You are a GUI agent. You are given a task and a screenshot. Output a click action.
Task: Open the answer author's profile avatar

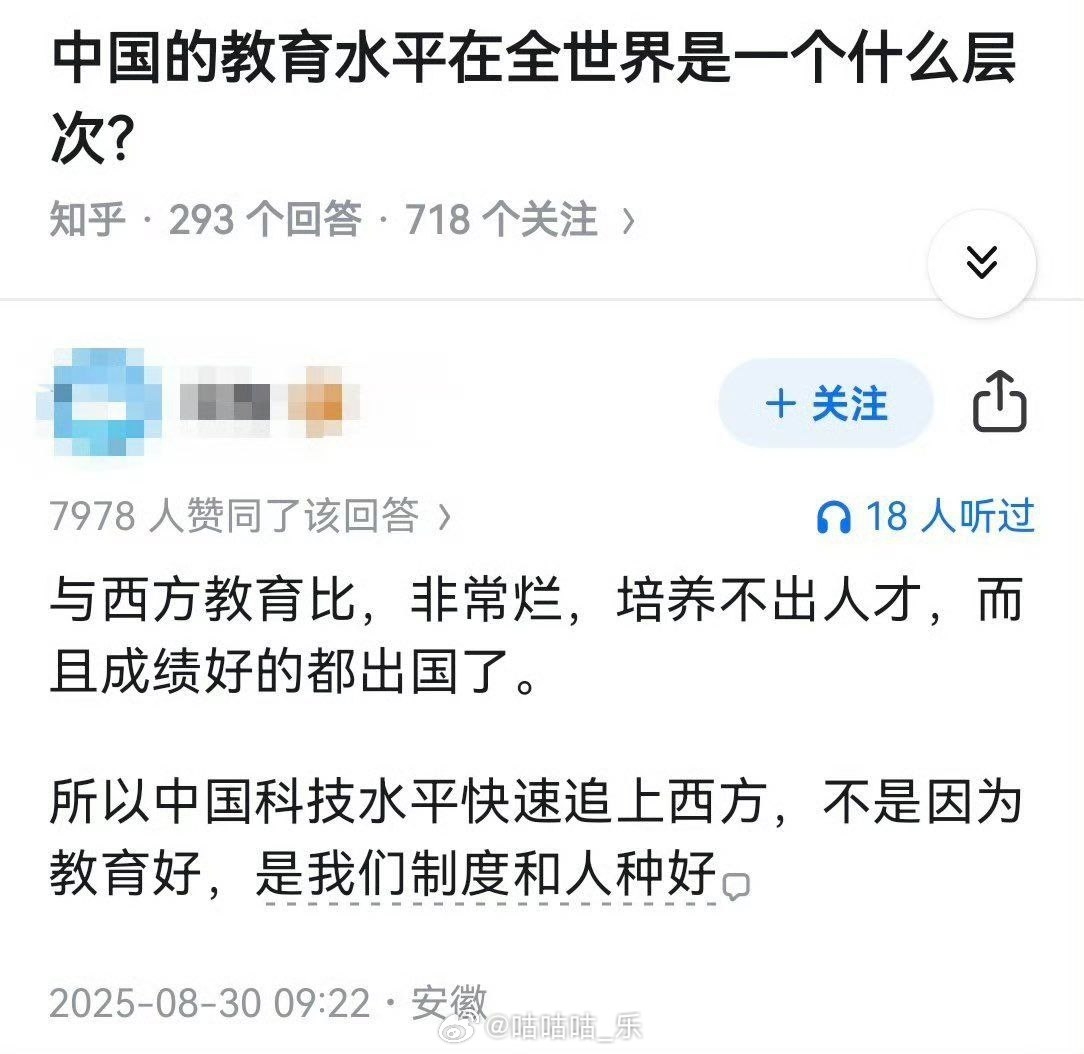(x=99, y=403)
